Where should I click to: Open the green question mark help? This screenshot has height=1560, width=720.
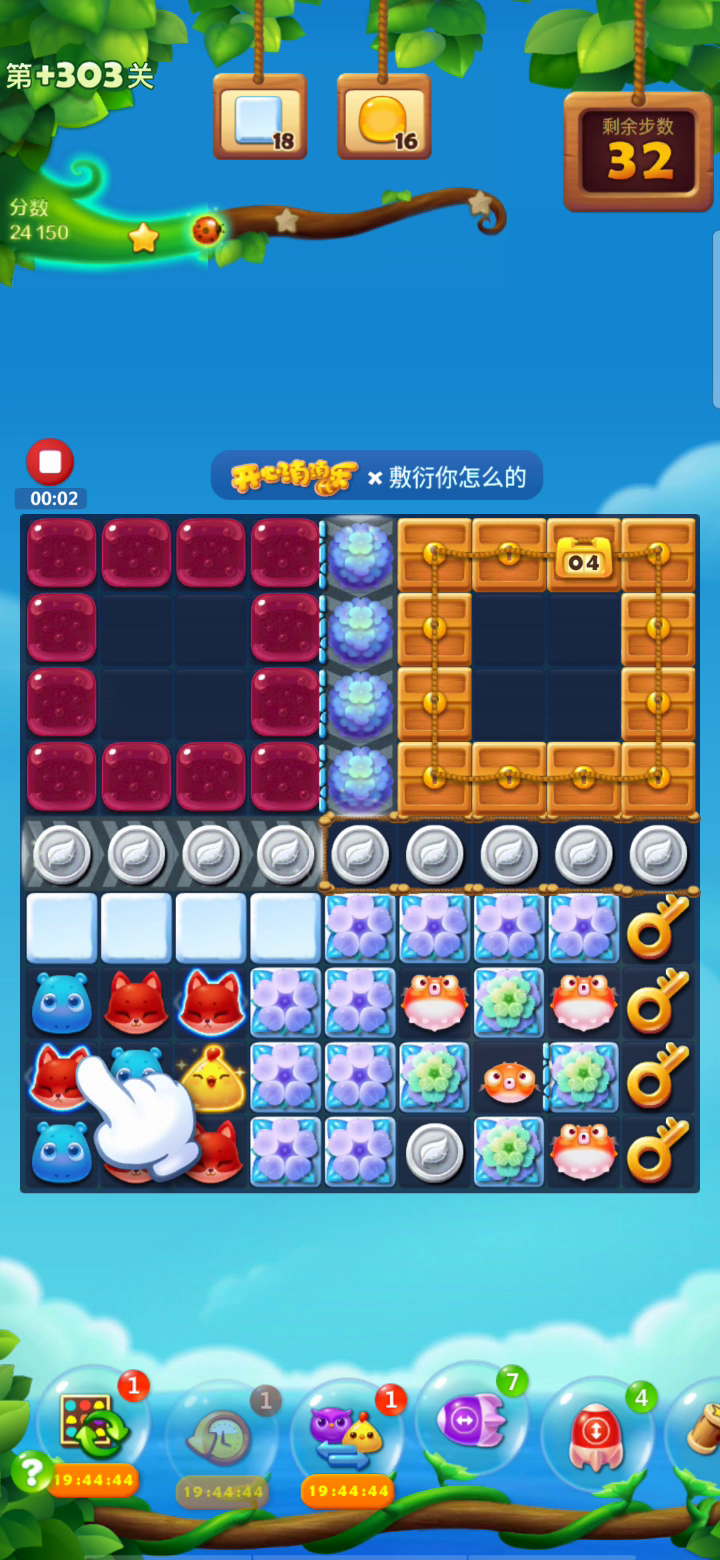pos(32,1471)
